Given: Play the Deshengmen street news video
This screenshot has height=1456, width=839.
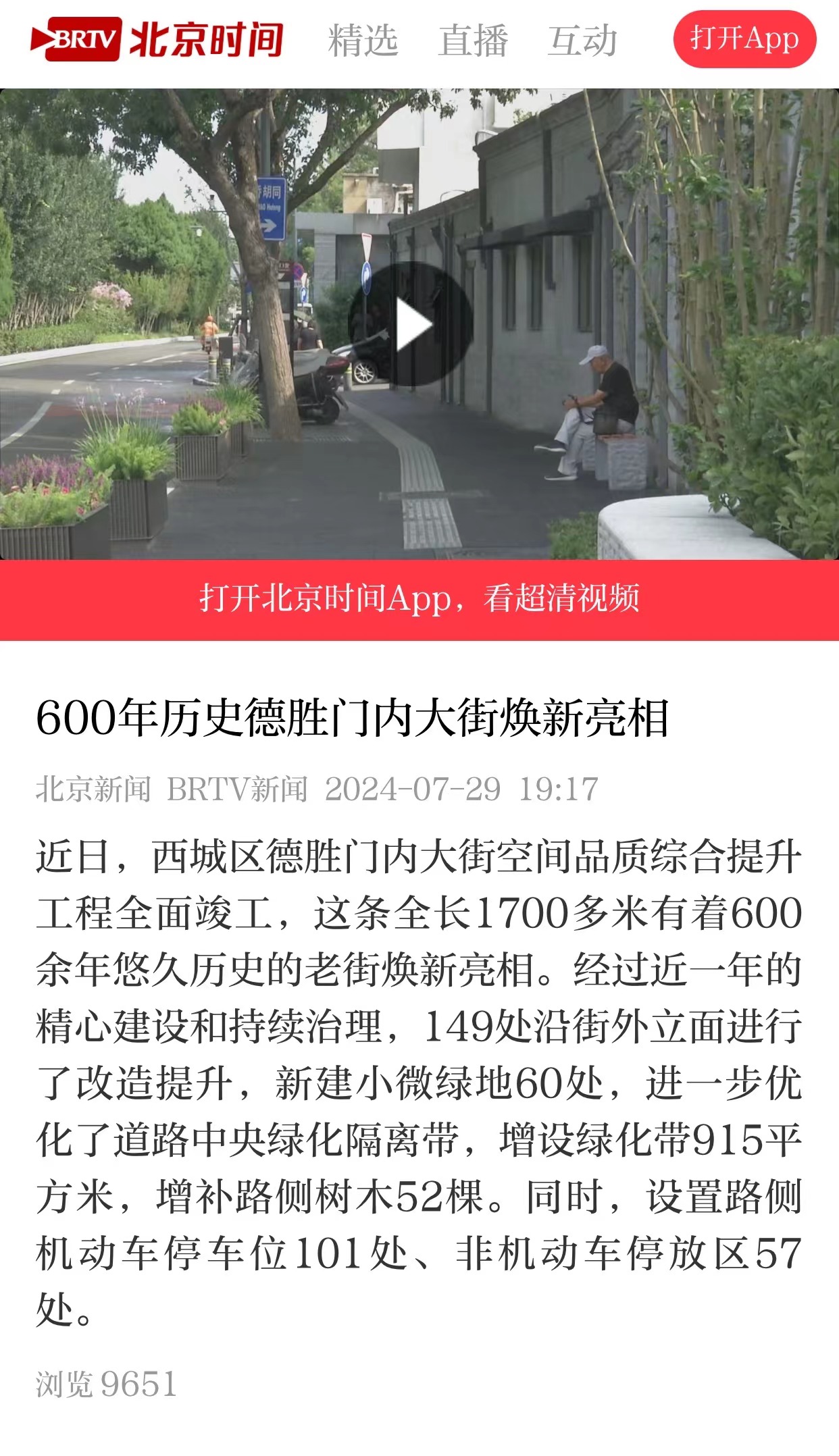Looking at the screenshot, I should tap(410, 325).
